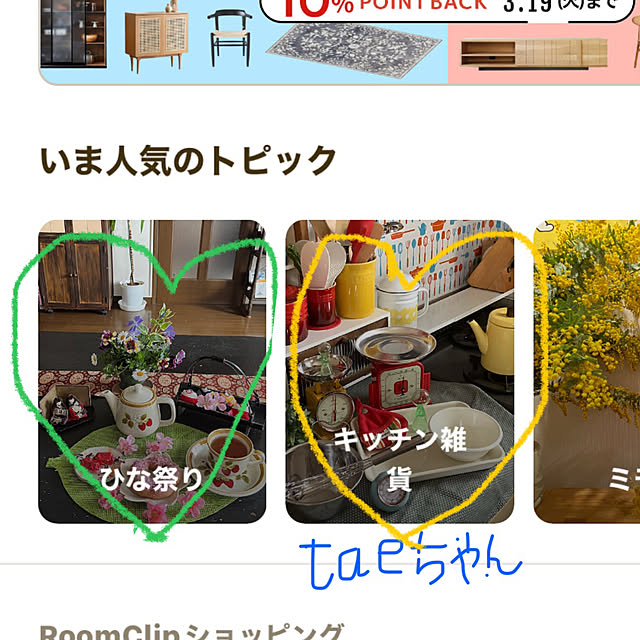This screenshot has height=640, width=640.
Task: Open the ひな祭り topic card
Action: [152, 372]
